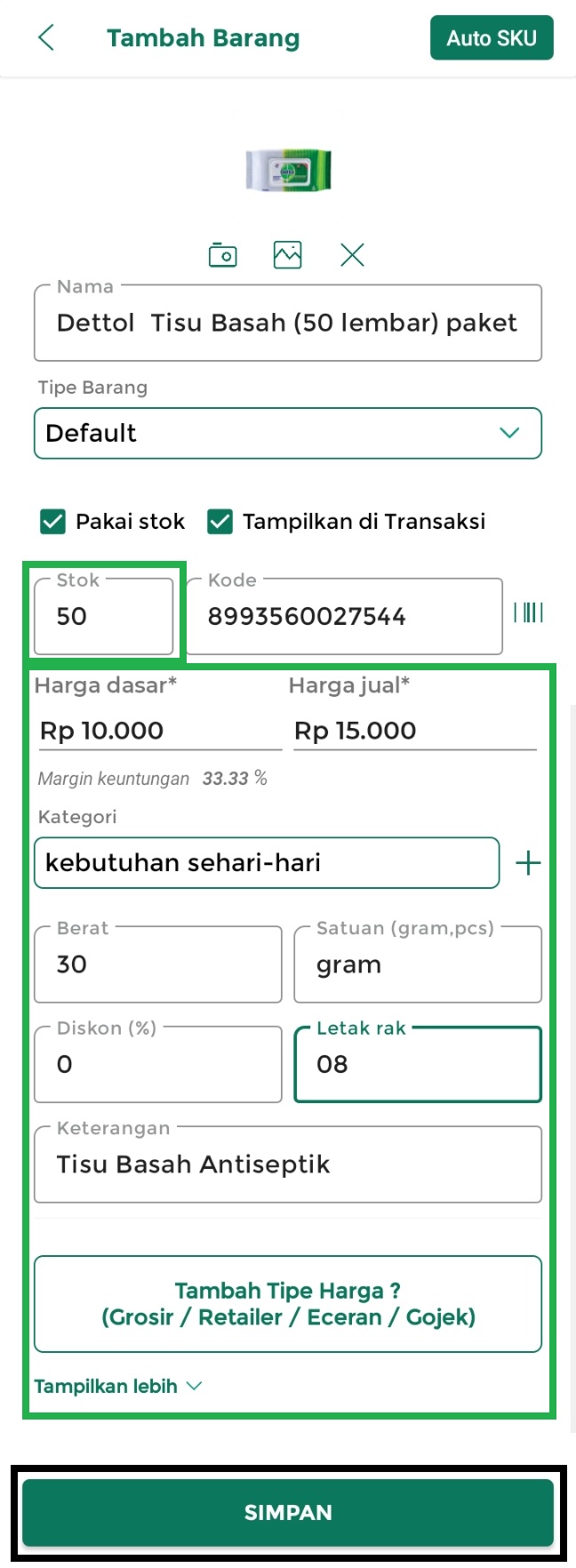Tap the Auto SKU button
This screenshot has height=1568, width=576.
[491, 38]
